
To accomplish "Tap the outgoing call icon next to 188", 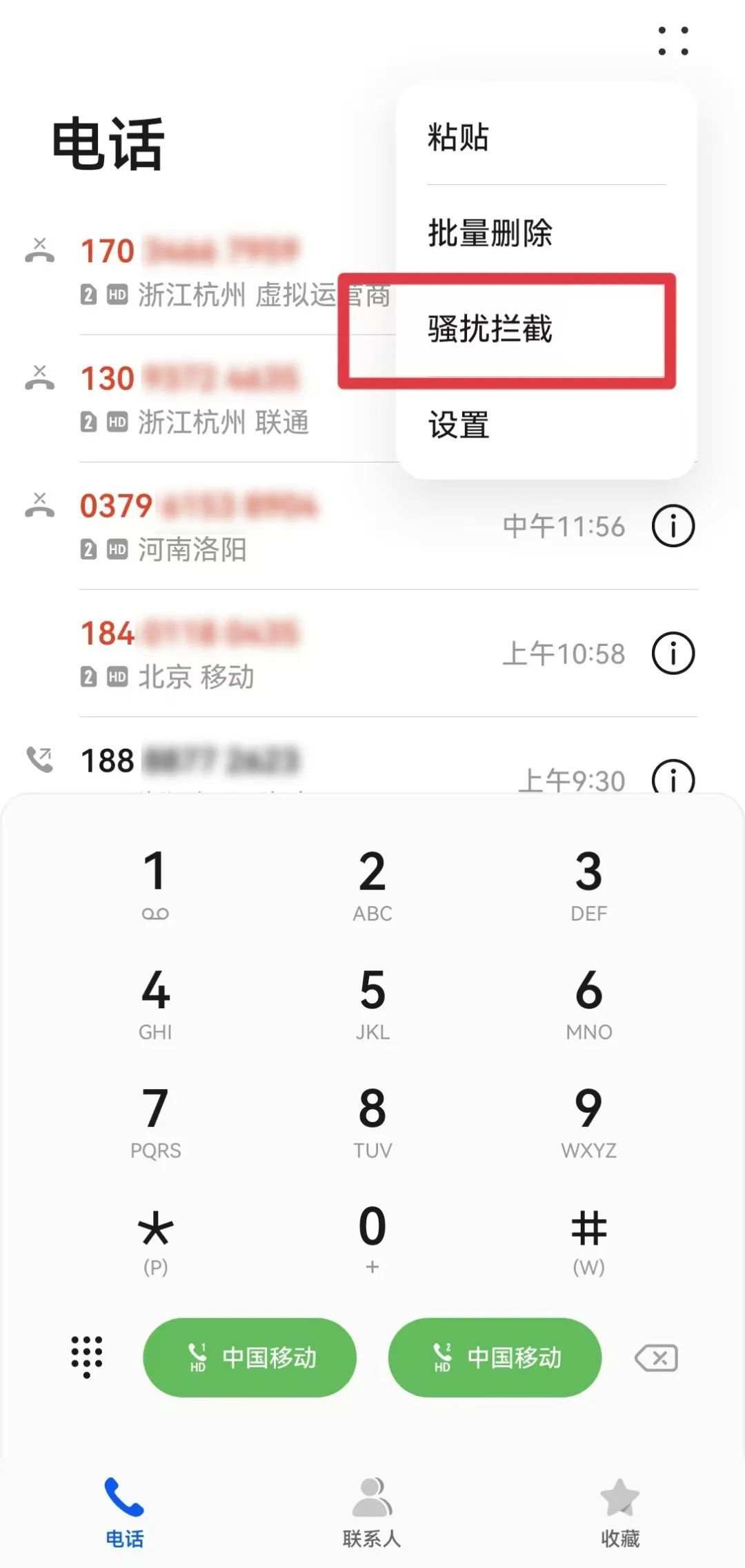I will click(x=40, y=759).
